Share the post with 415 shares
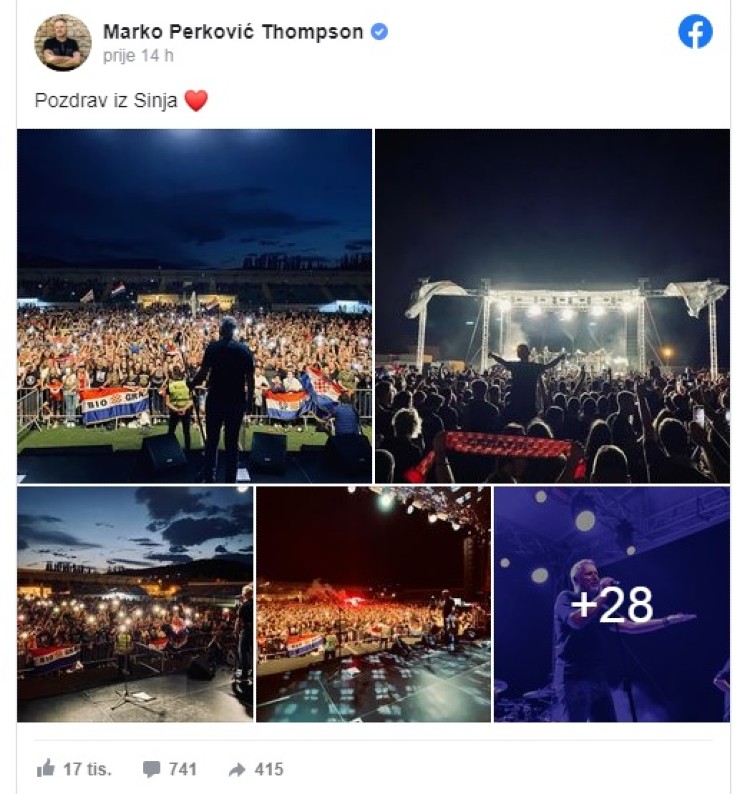The height and width of the screenshot is (794, 750). coord(256,769)
